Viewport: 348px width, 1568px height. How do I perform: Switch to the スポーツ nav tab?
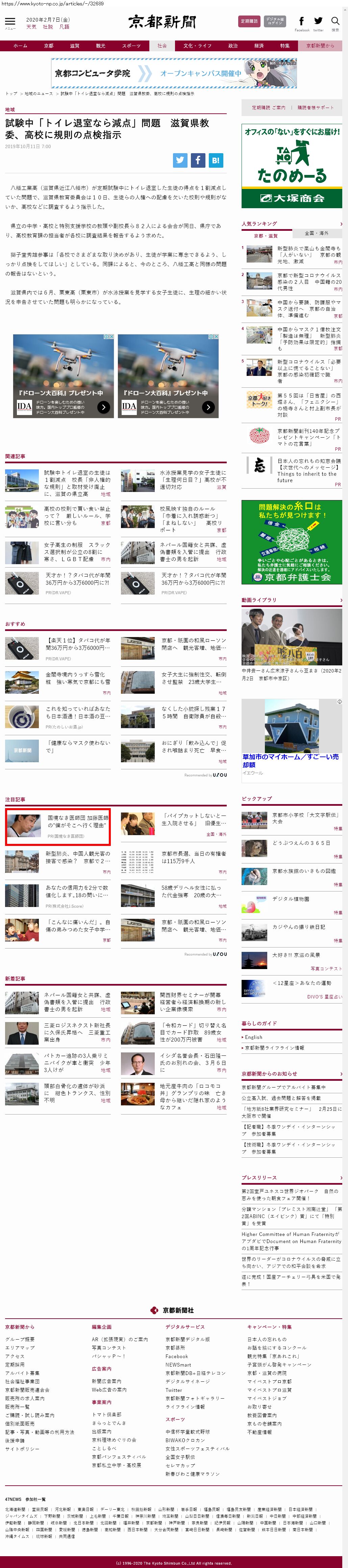pyautogui.click(x=131, y=46)
